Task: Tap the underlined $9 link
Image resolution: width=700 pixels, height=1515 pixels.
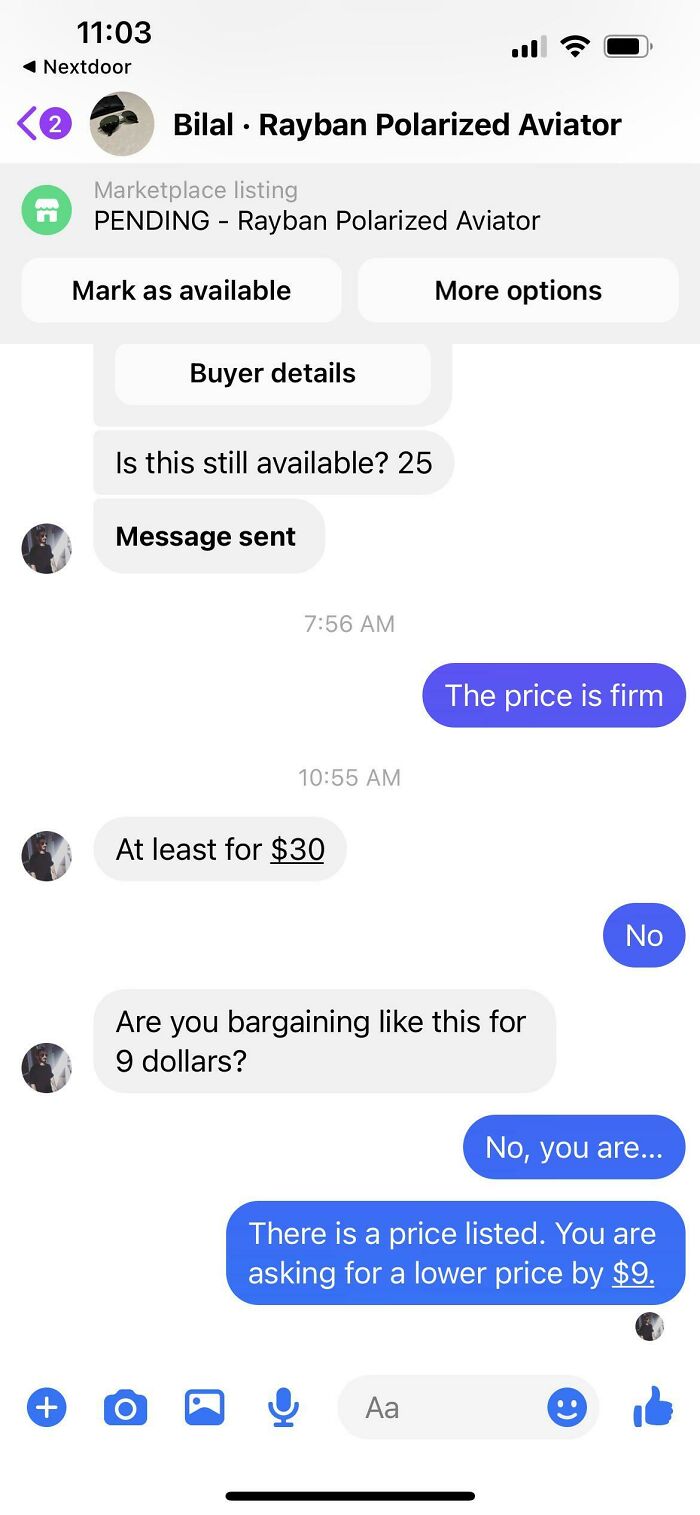Action: (633, 1273)
